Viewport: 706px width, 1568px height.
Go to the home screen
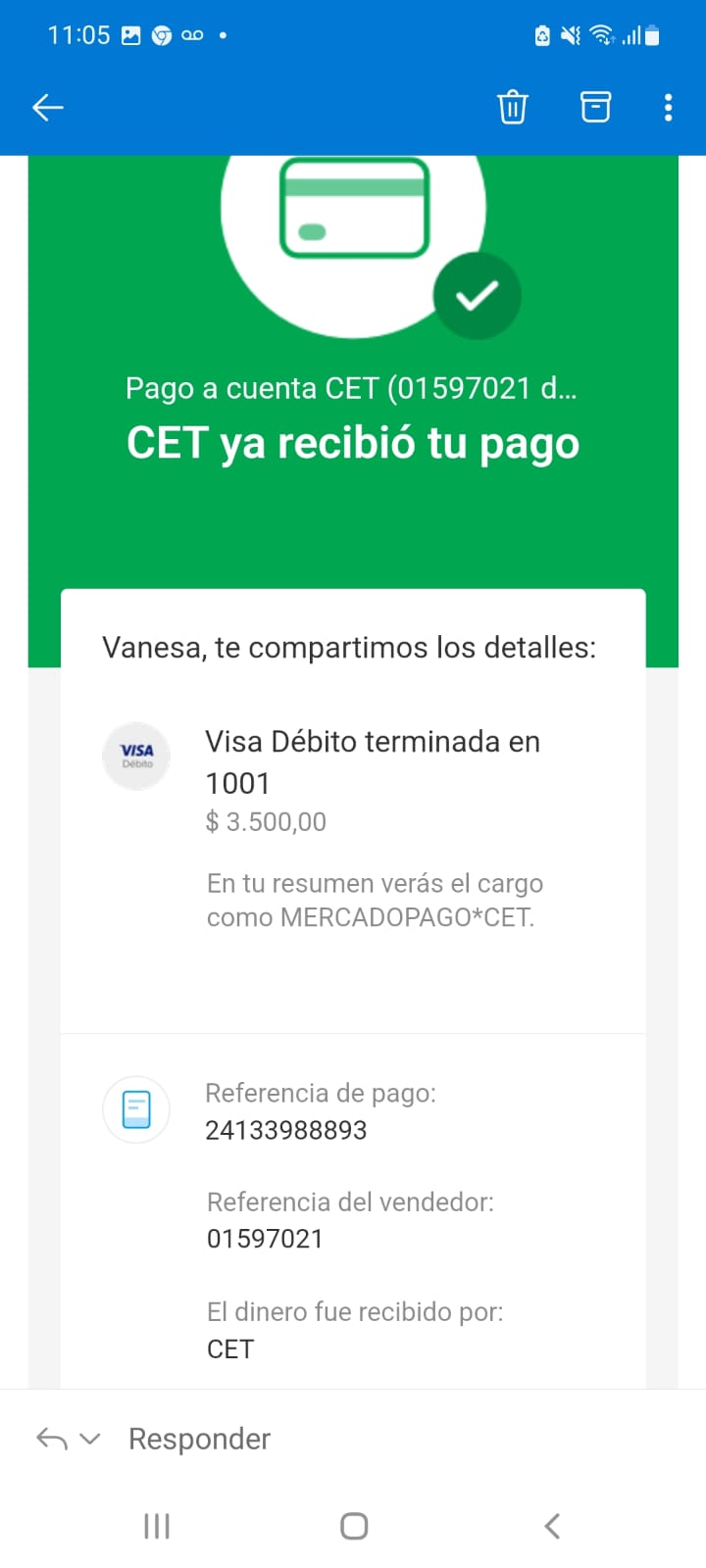(x=354, y=1526)
